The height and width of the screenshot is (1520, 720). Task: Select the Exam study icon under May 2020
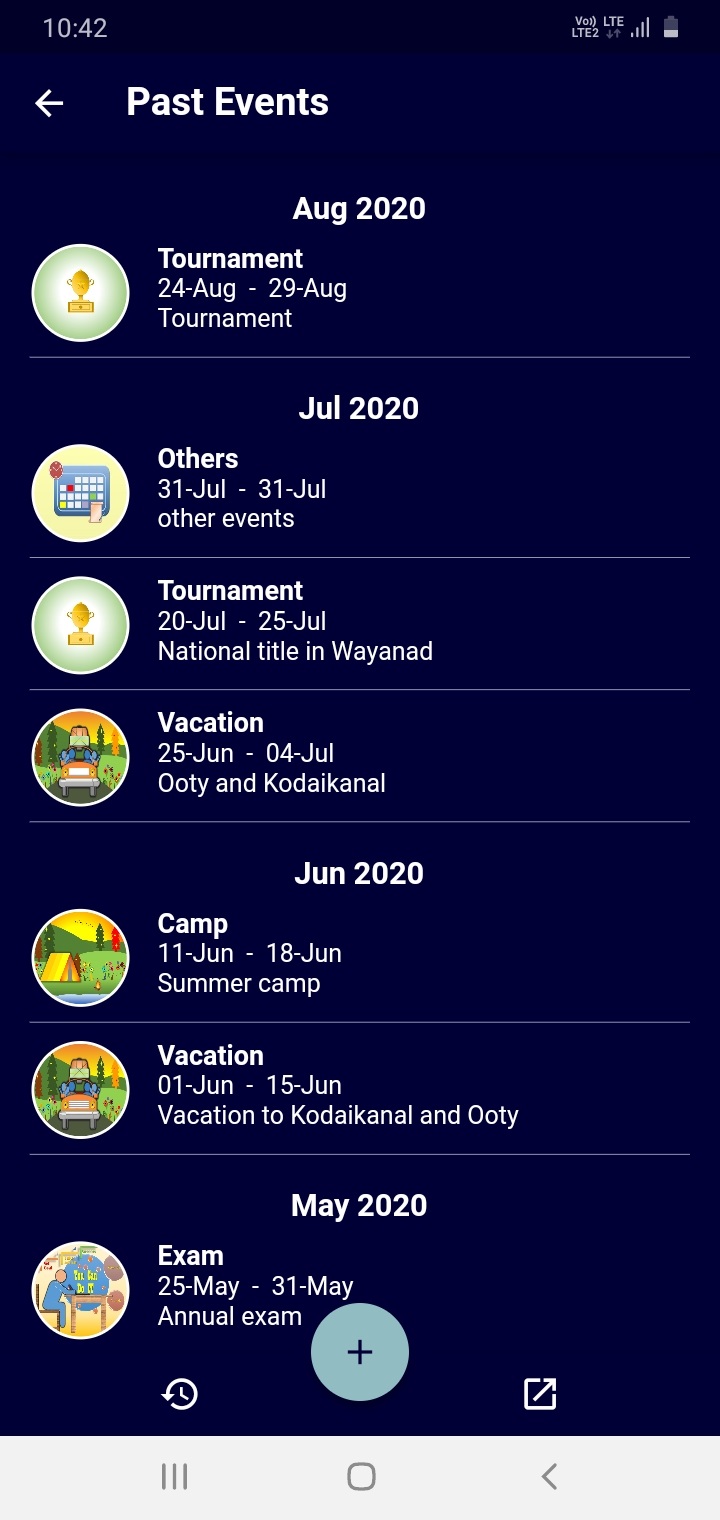click(80, 1290)
